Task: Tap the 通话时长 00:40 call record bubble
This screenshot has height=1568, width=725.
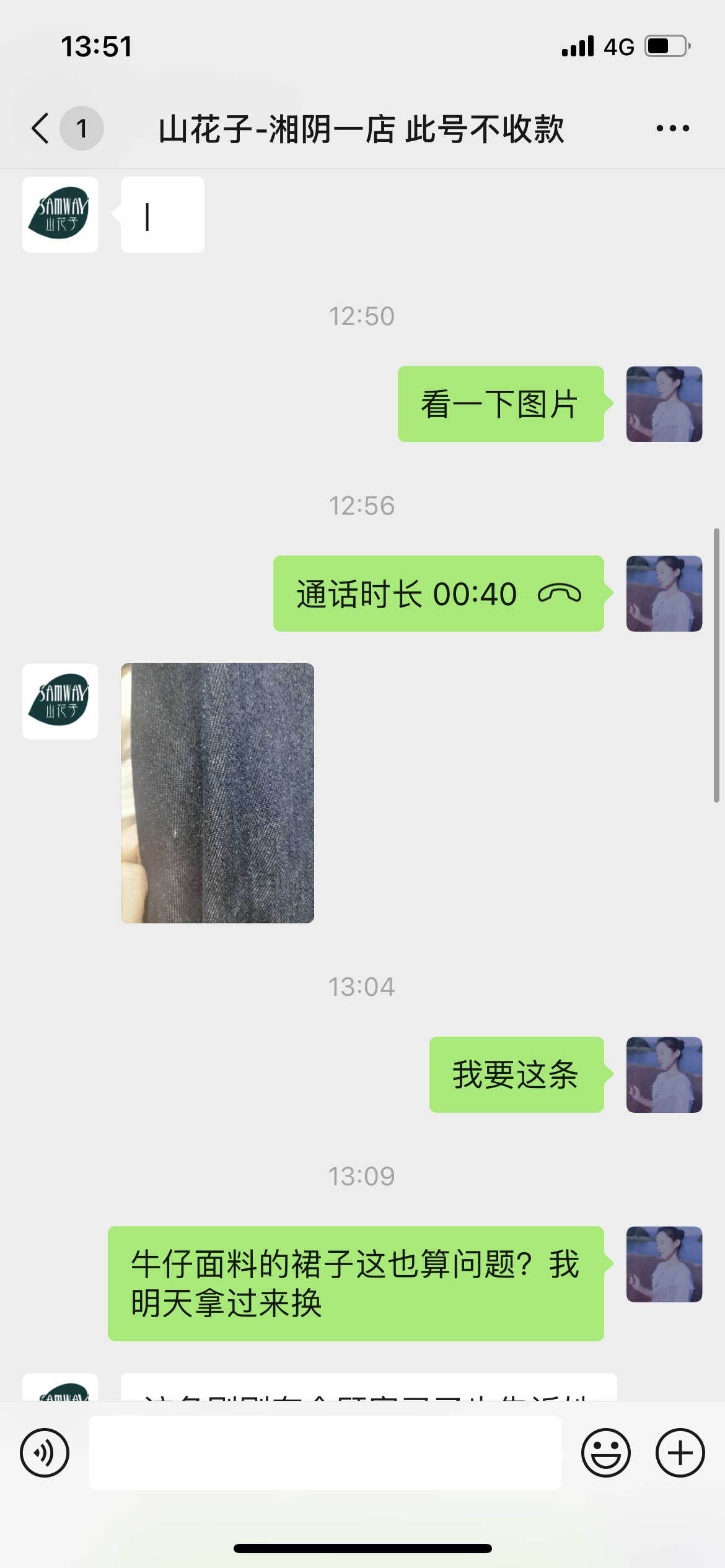Action: 438,594
